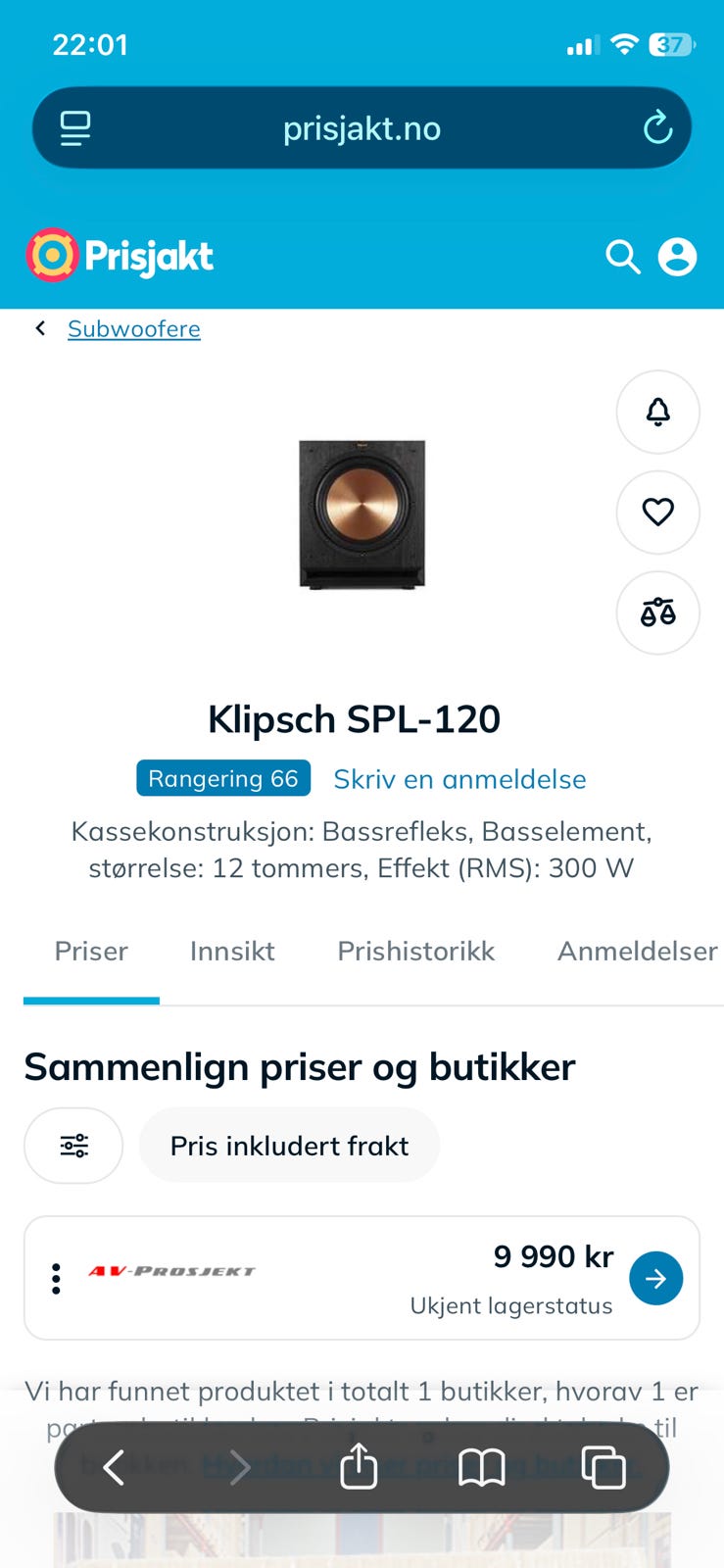This screenshot has width=724, height=1568.
Task: Switch to the Innsikt tab
Action: (x=232, y=951)
